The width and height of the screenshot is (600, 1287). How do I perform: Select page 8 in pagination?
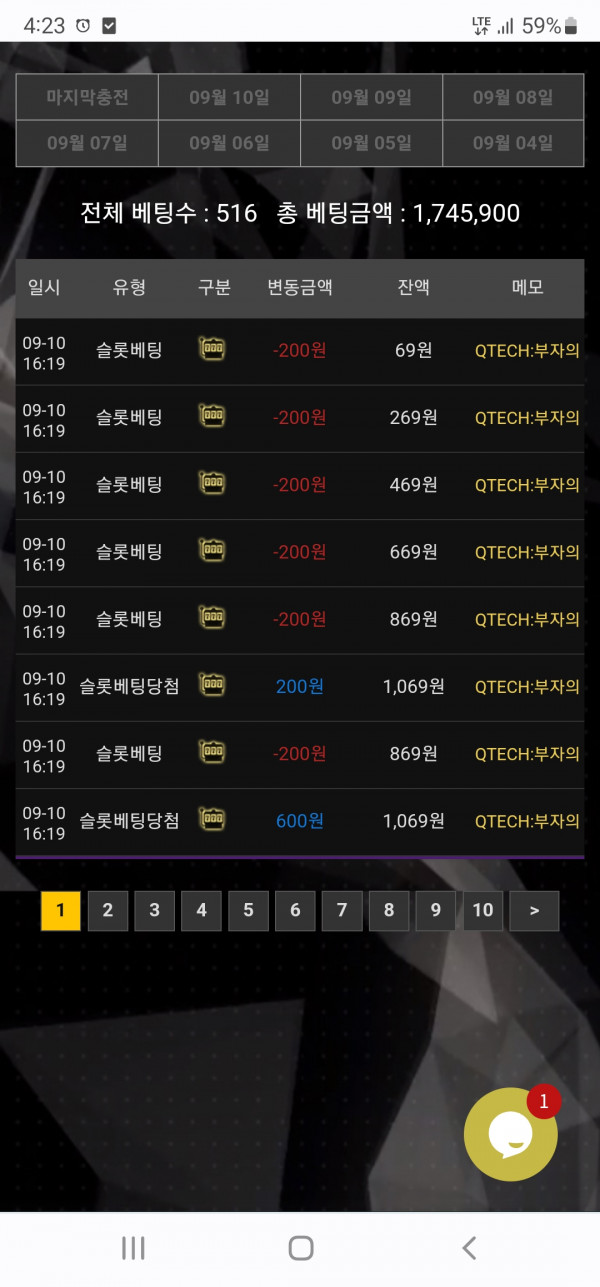coord(389,910)
